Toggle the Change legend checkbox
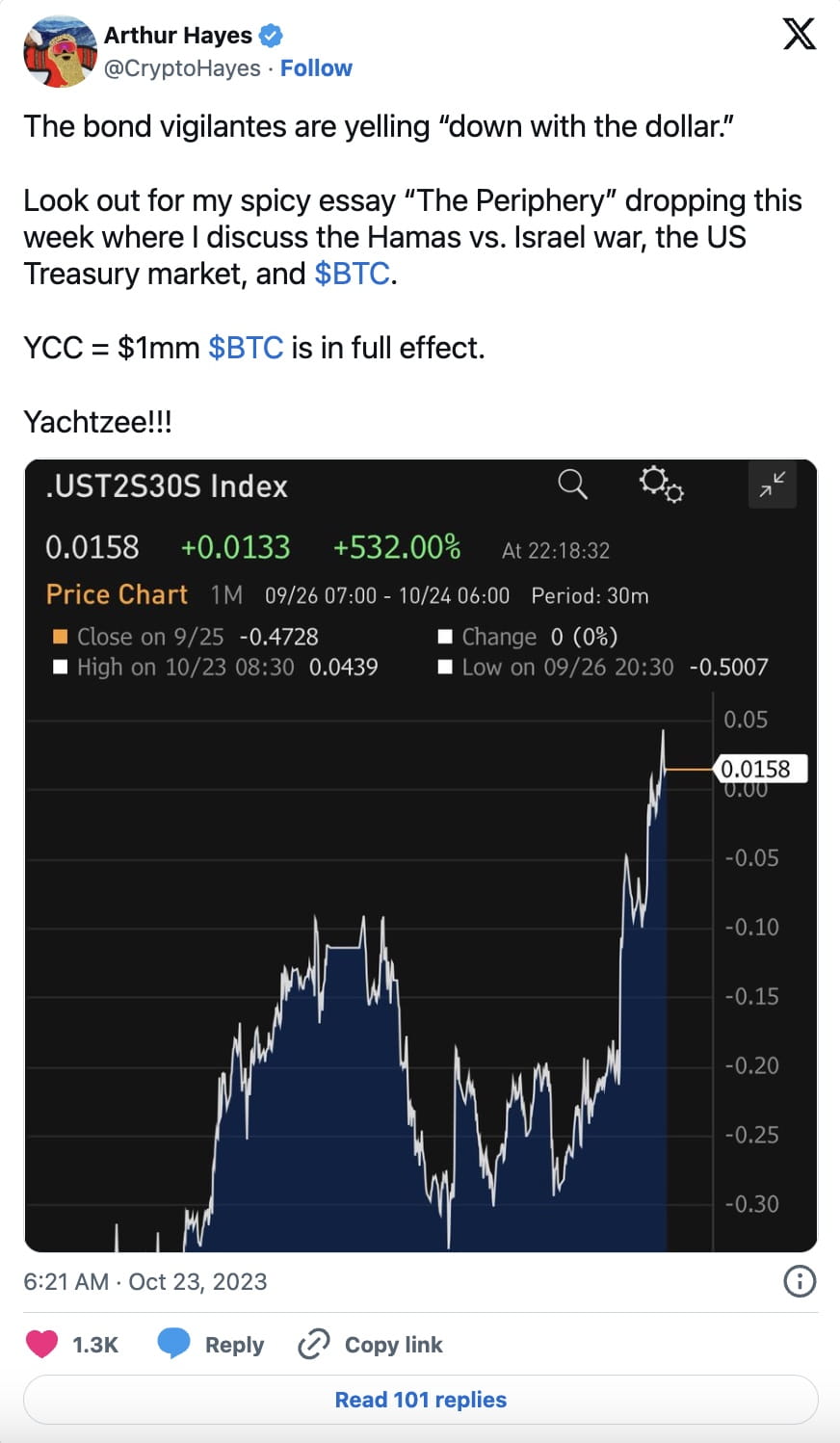Image resolution: width=840 pixels, height=1443 pixels. [x=445, y=637]
